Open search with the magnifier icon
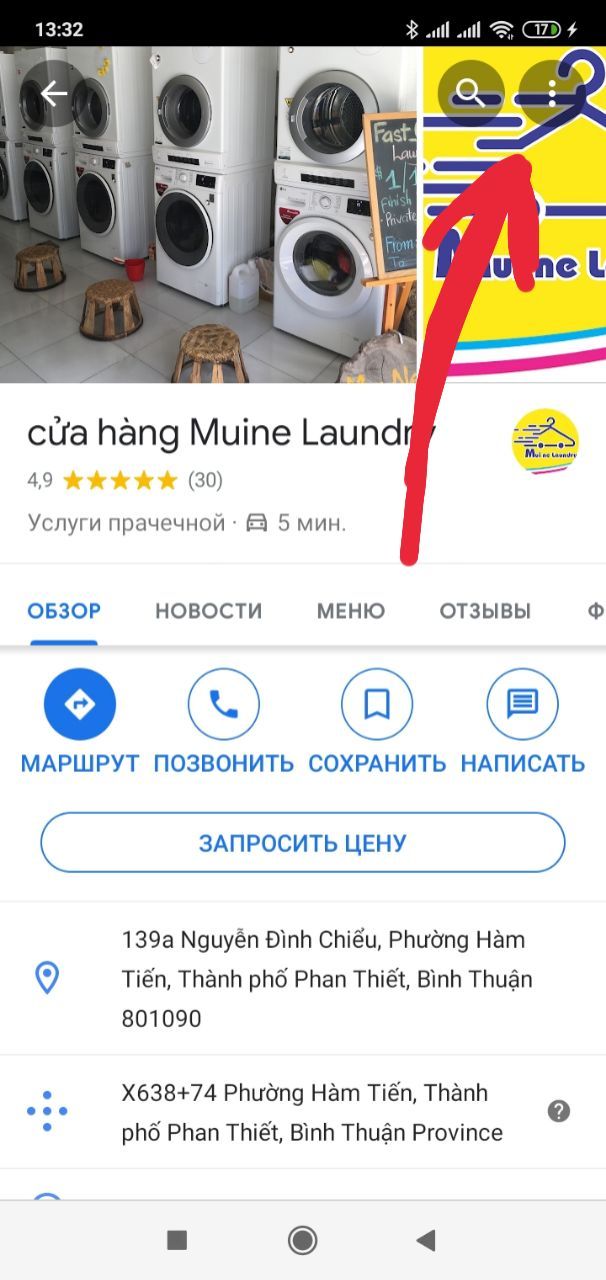This screenshot has height=1280, width=606. (x=470, y=93)
